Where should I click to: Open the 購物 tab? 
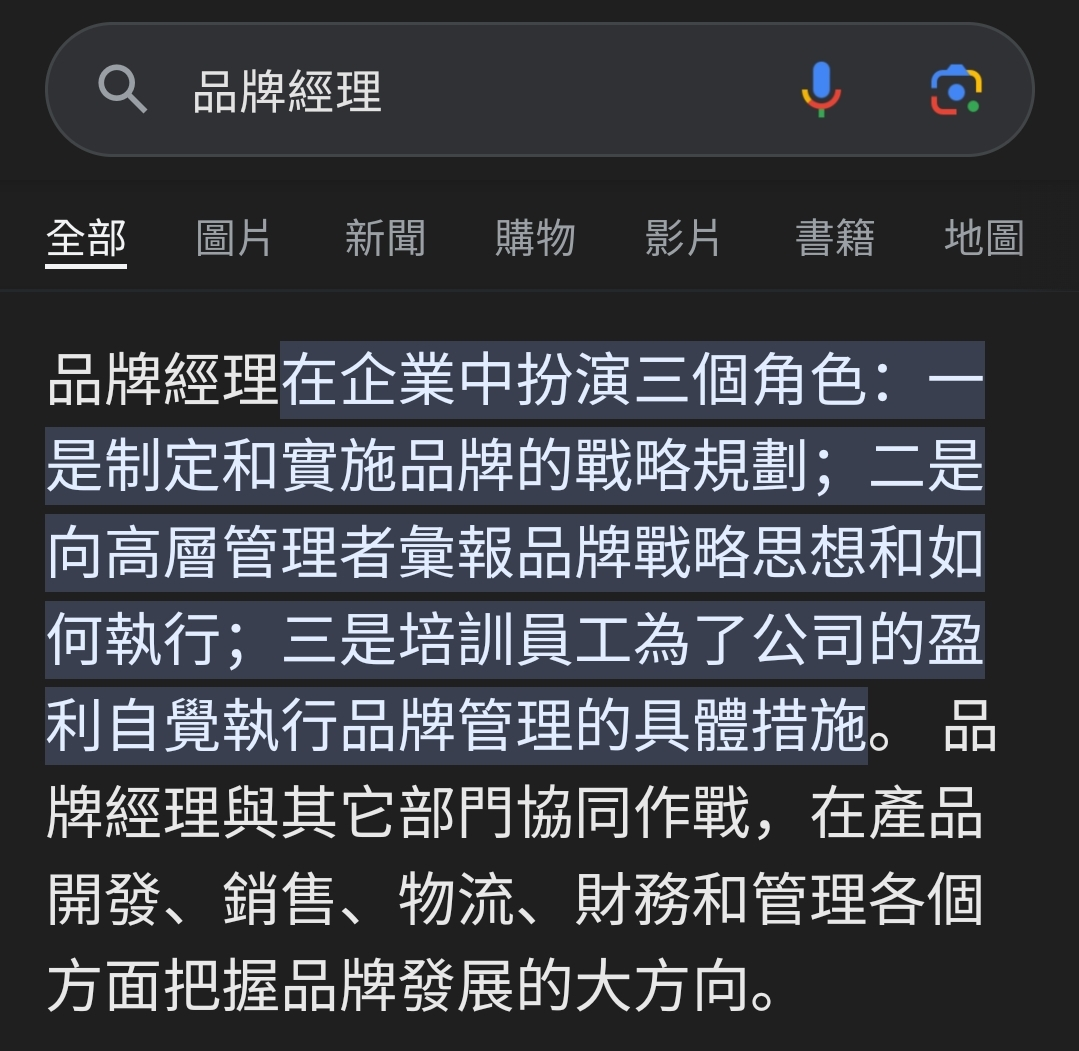click(535, 239)
